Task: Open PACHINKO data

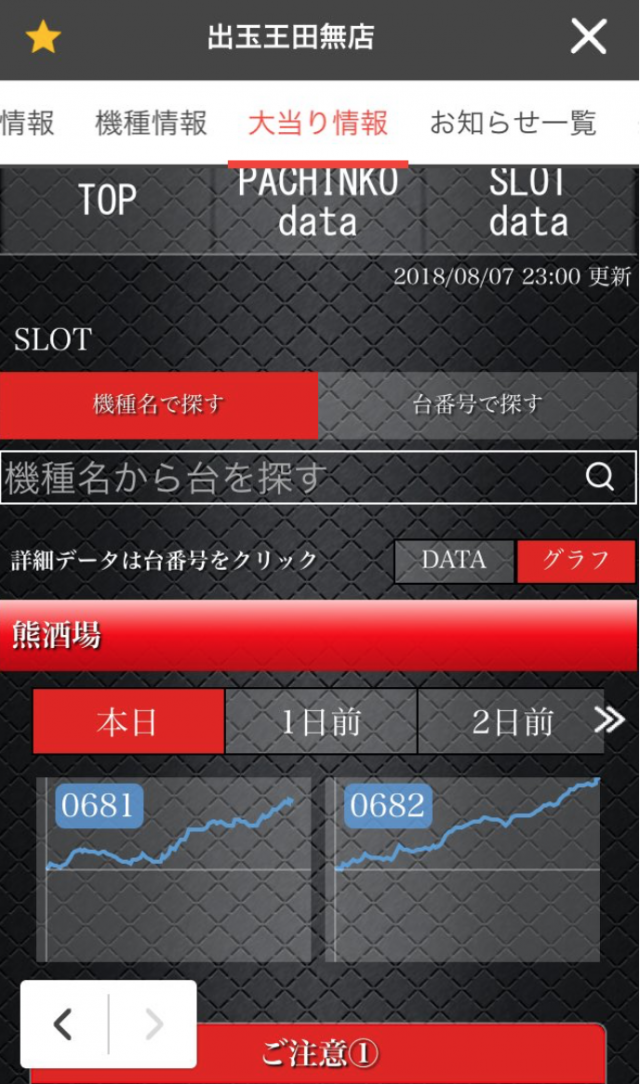Action: [317, 203]
